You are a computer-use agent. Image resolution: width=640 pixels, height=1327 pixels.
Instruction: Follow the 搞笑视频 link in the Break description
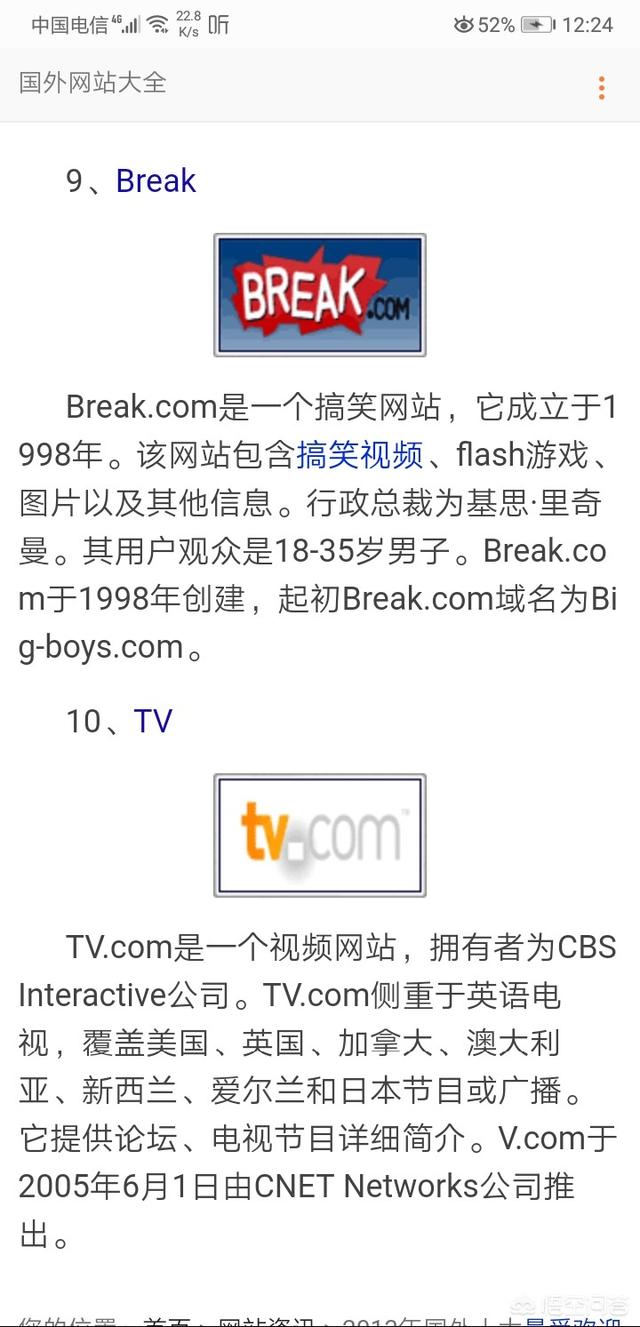(x=360, y=455)
